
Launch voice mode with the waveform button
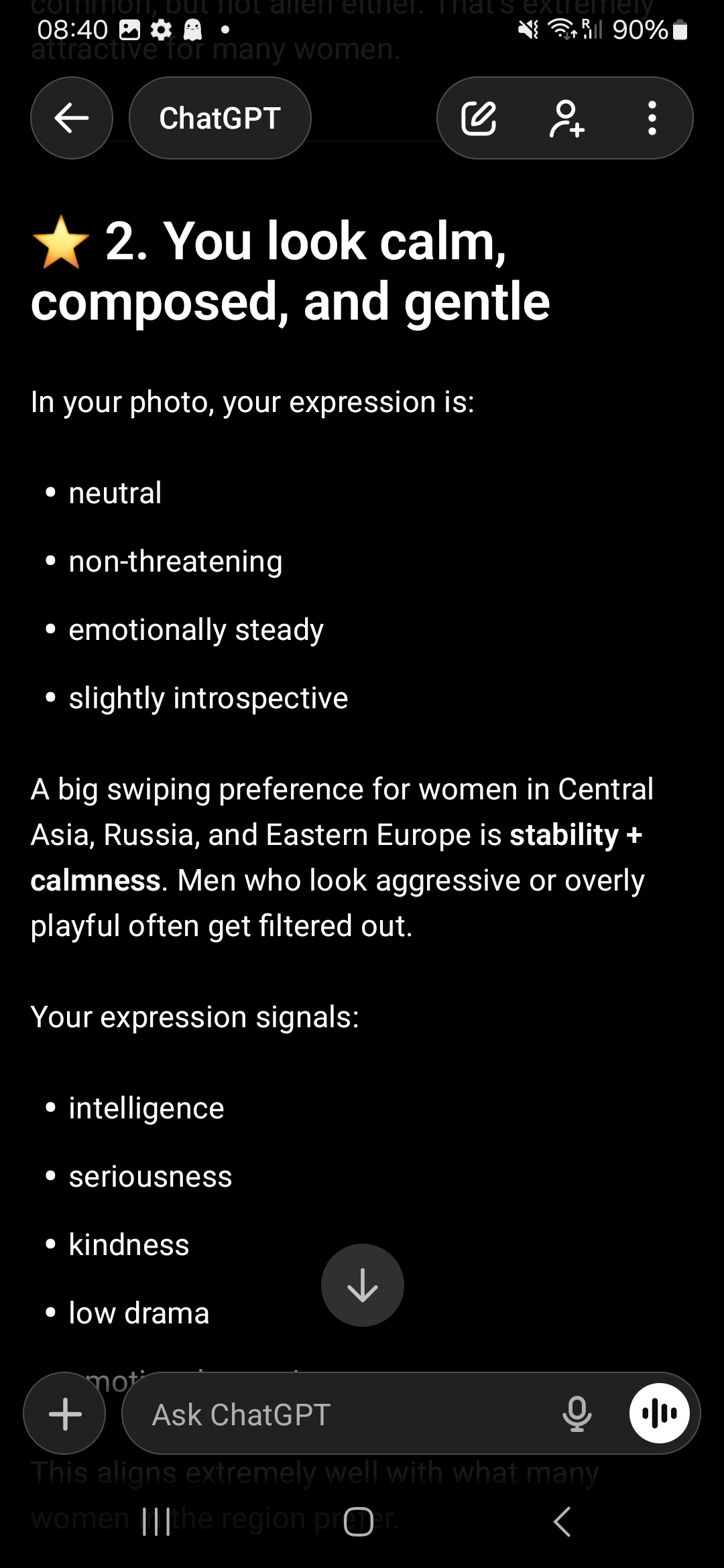point(660,1413)
